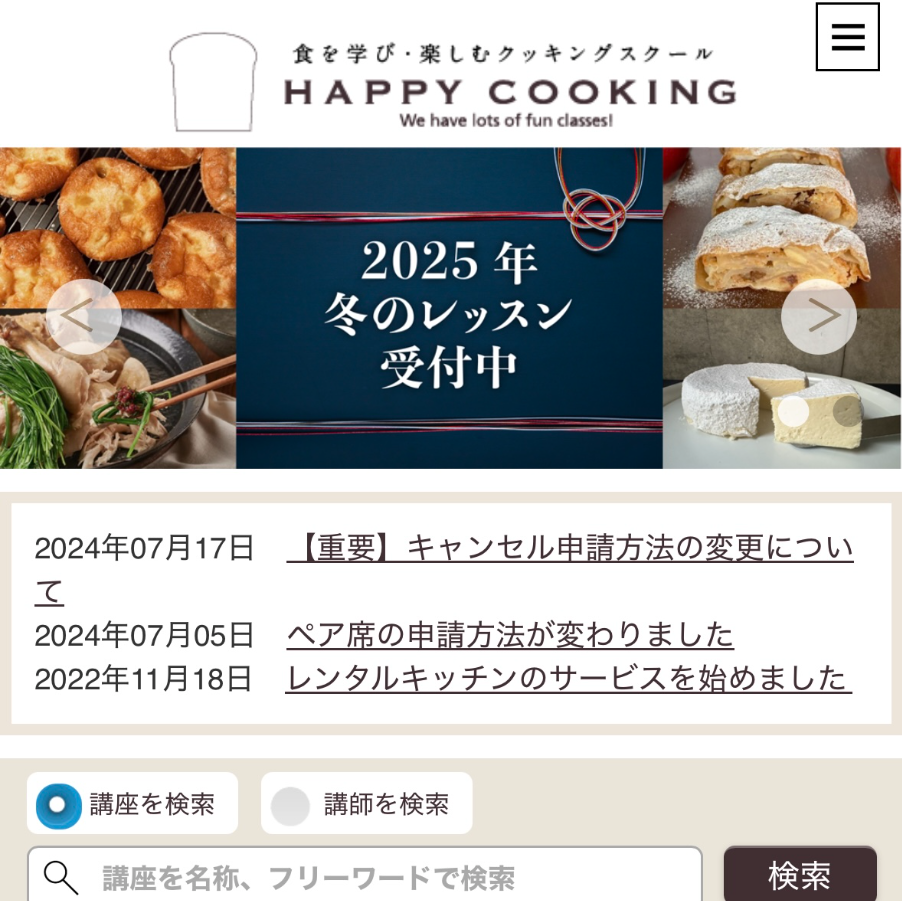The width and height of the screenshot is (902, 903).
Task: Choose the 講師を検索 radio option
Action: [x=291, y=804]
